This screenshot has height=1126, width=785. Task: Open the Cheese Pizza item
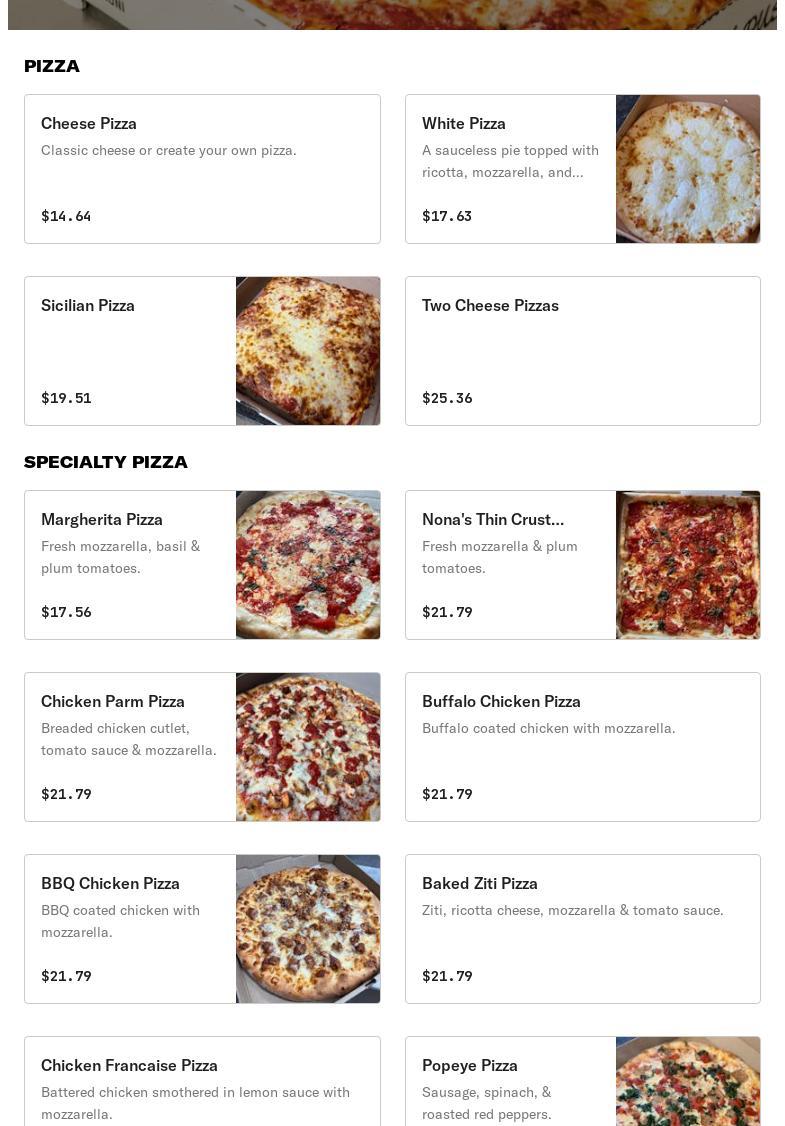[x=202, y=169]
